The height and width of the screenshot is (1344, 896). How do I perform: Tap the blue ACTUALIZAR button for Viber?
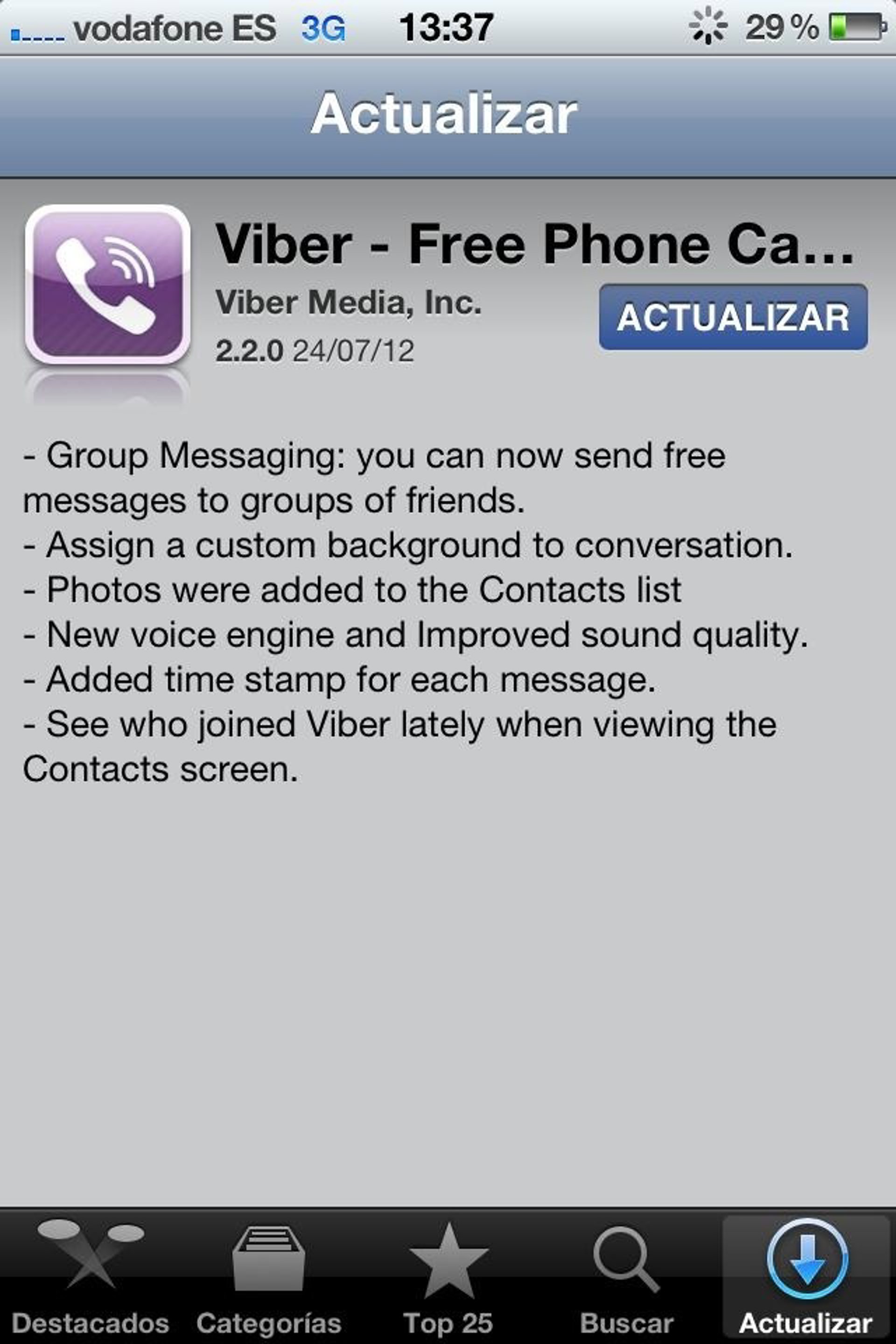point(733,316)
